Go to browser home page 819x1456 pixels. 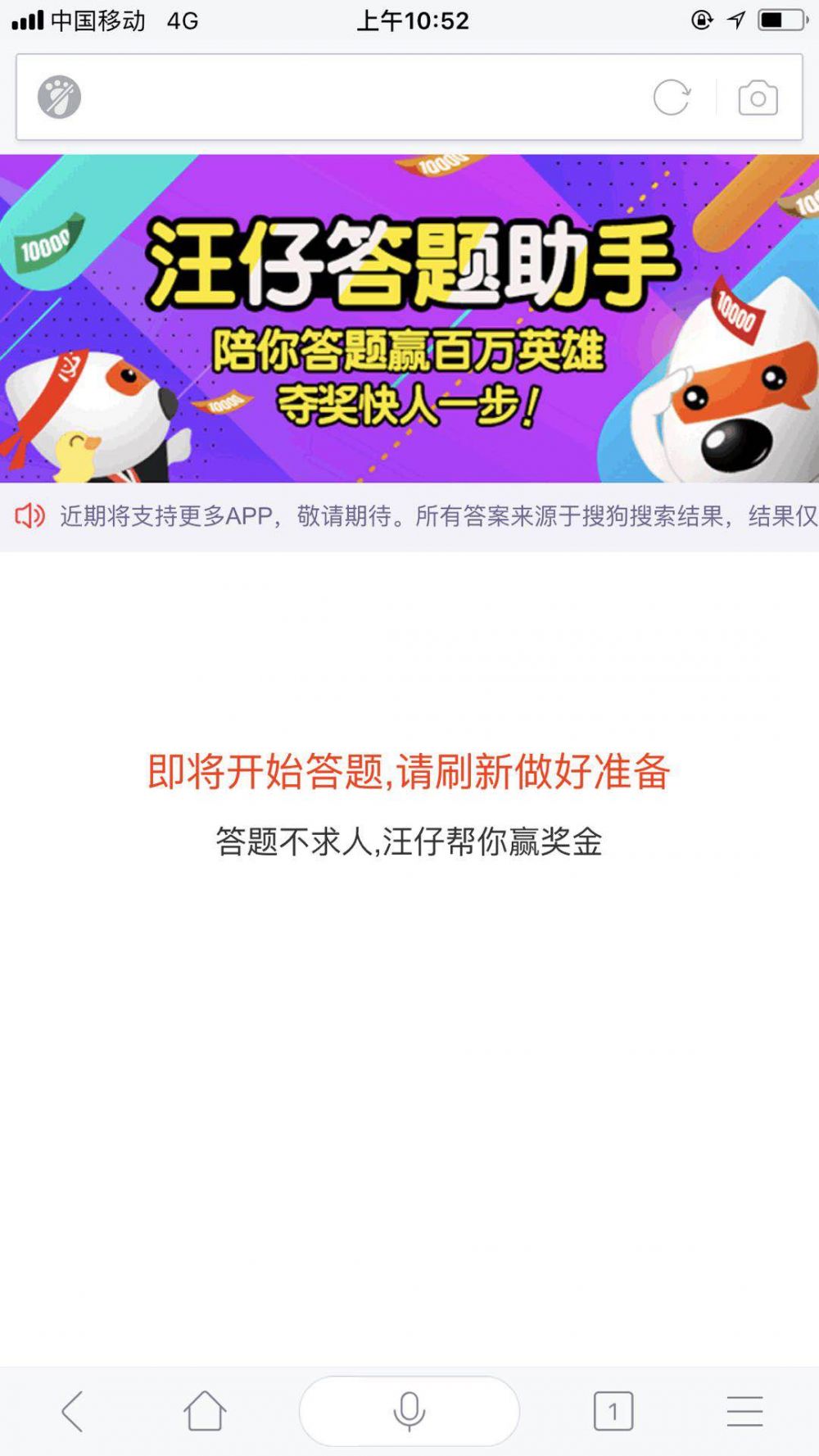point(204,1411)
